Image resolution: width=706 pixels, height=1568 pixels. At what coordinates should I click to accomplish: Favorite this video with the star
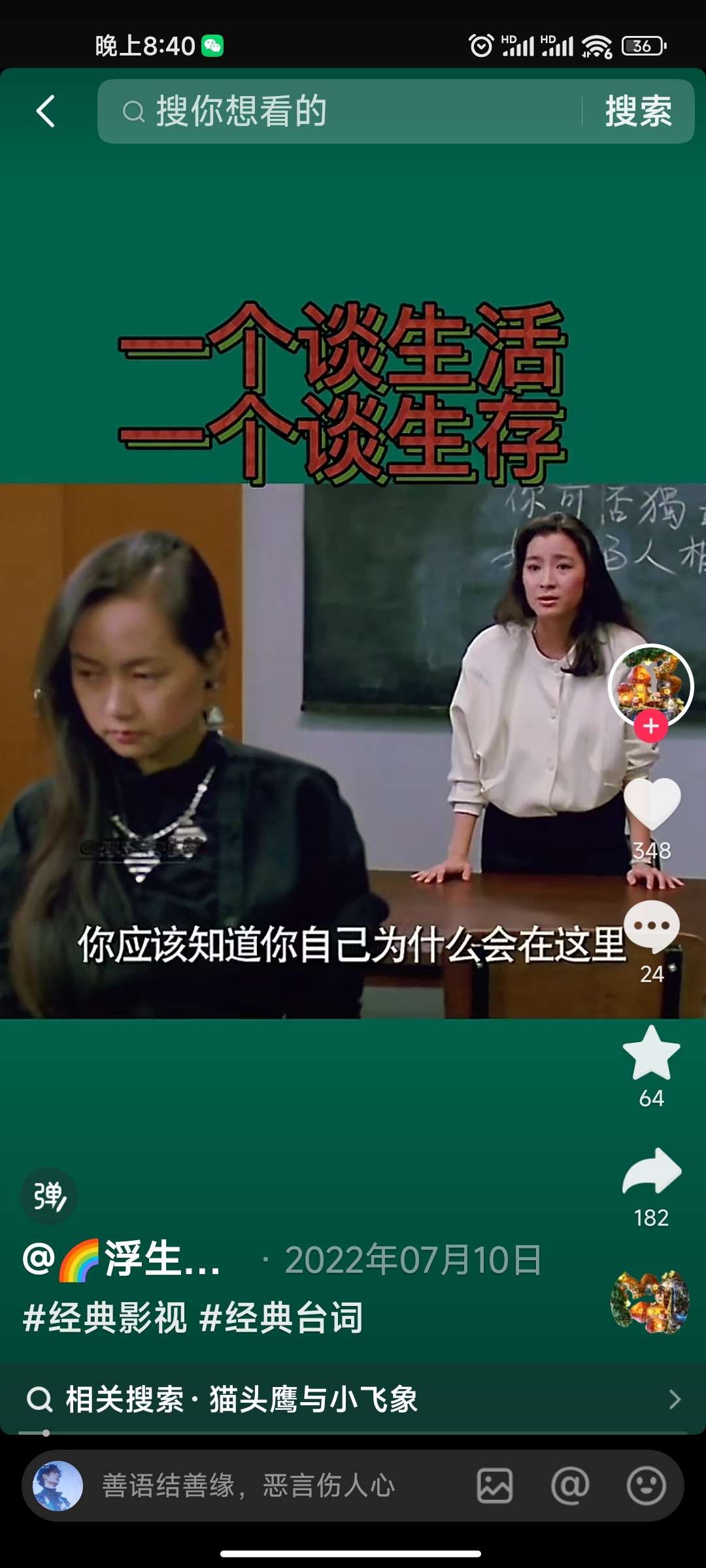(x=652, y=1053)
